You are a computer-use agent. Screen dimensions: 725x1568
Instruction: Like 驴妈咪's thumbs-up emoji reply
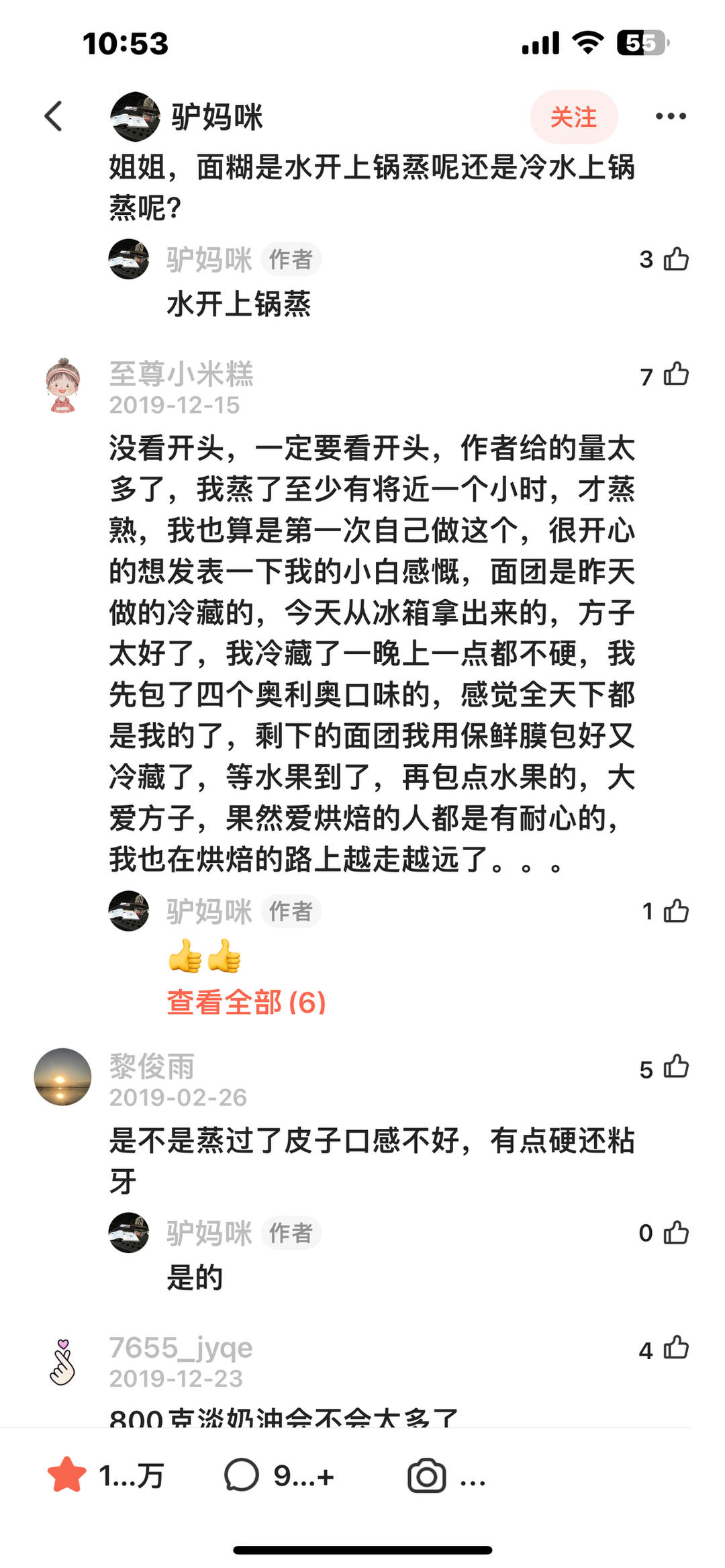pos(676,911)
